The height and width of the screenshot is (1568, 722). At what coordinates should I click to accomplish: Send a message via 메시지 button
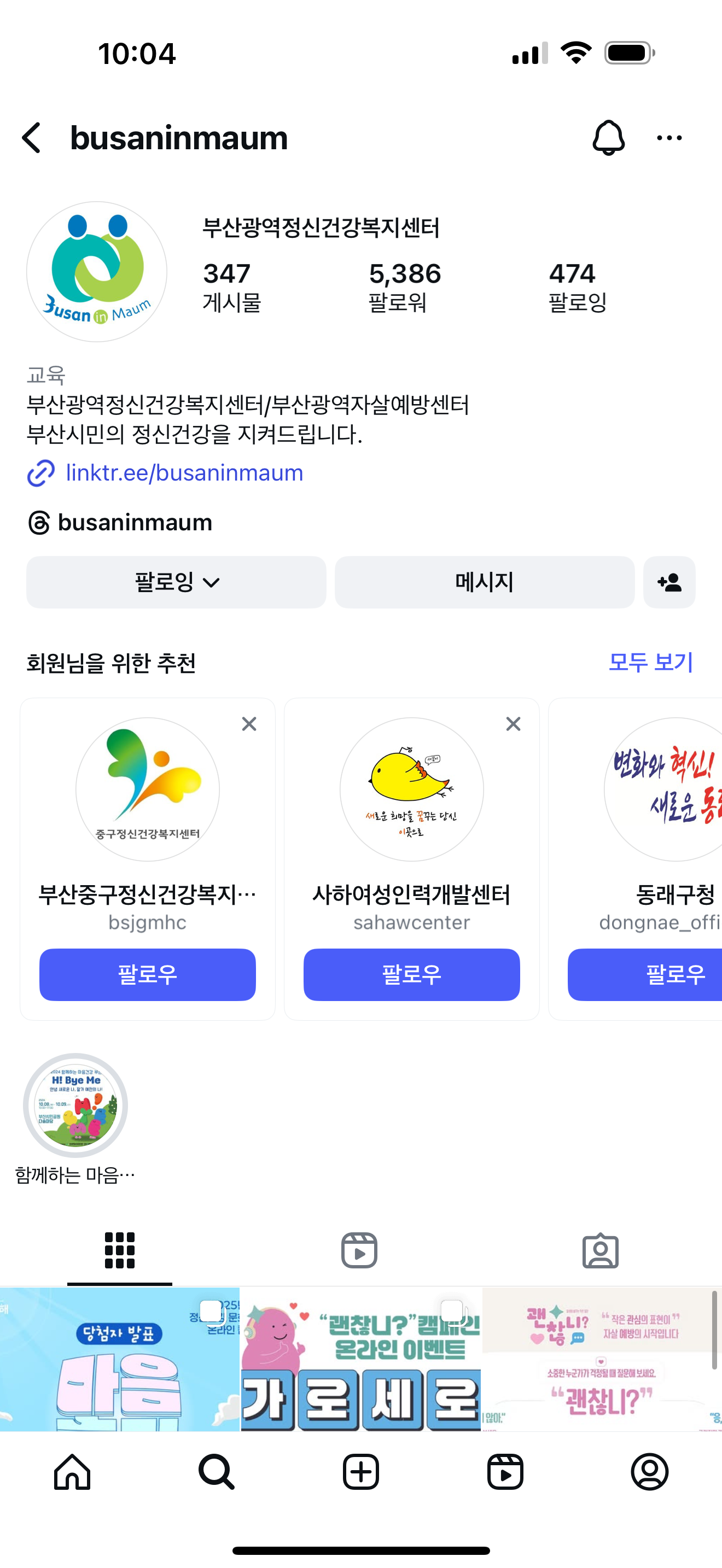click(484, 582)
